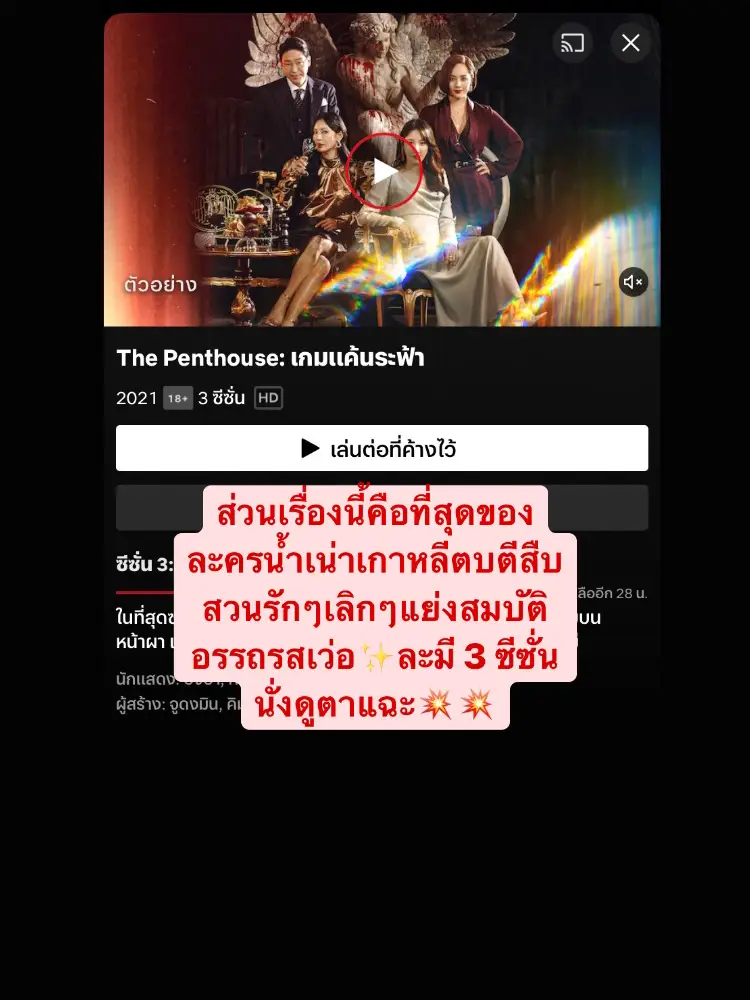Resume playing where you left off
This screenshot has height=1000, width=750.
[381, 448]
